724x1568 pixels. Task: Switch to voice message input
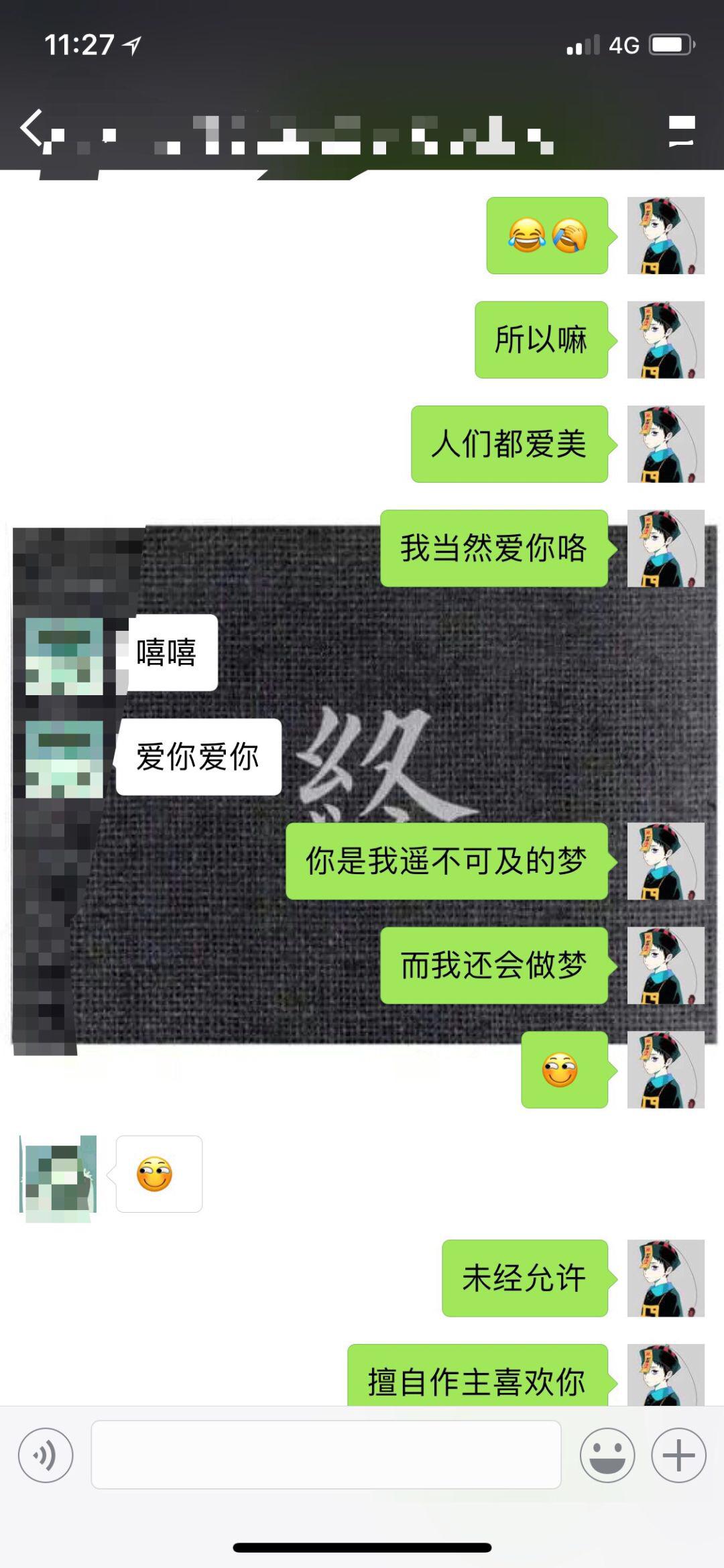[x=46, y=1455]
